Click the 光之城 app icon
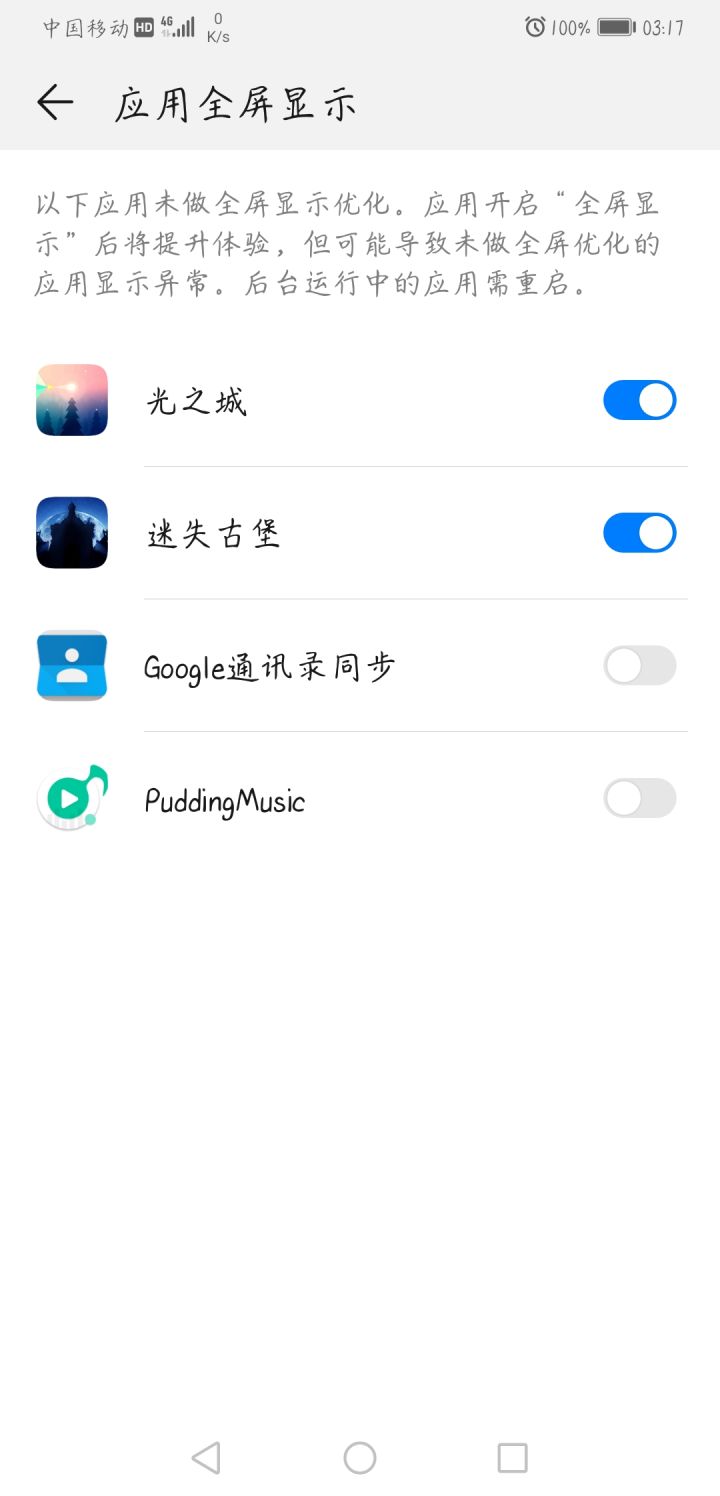The height and width of the screenshot is (1496, 720). coord(71,399)
